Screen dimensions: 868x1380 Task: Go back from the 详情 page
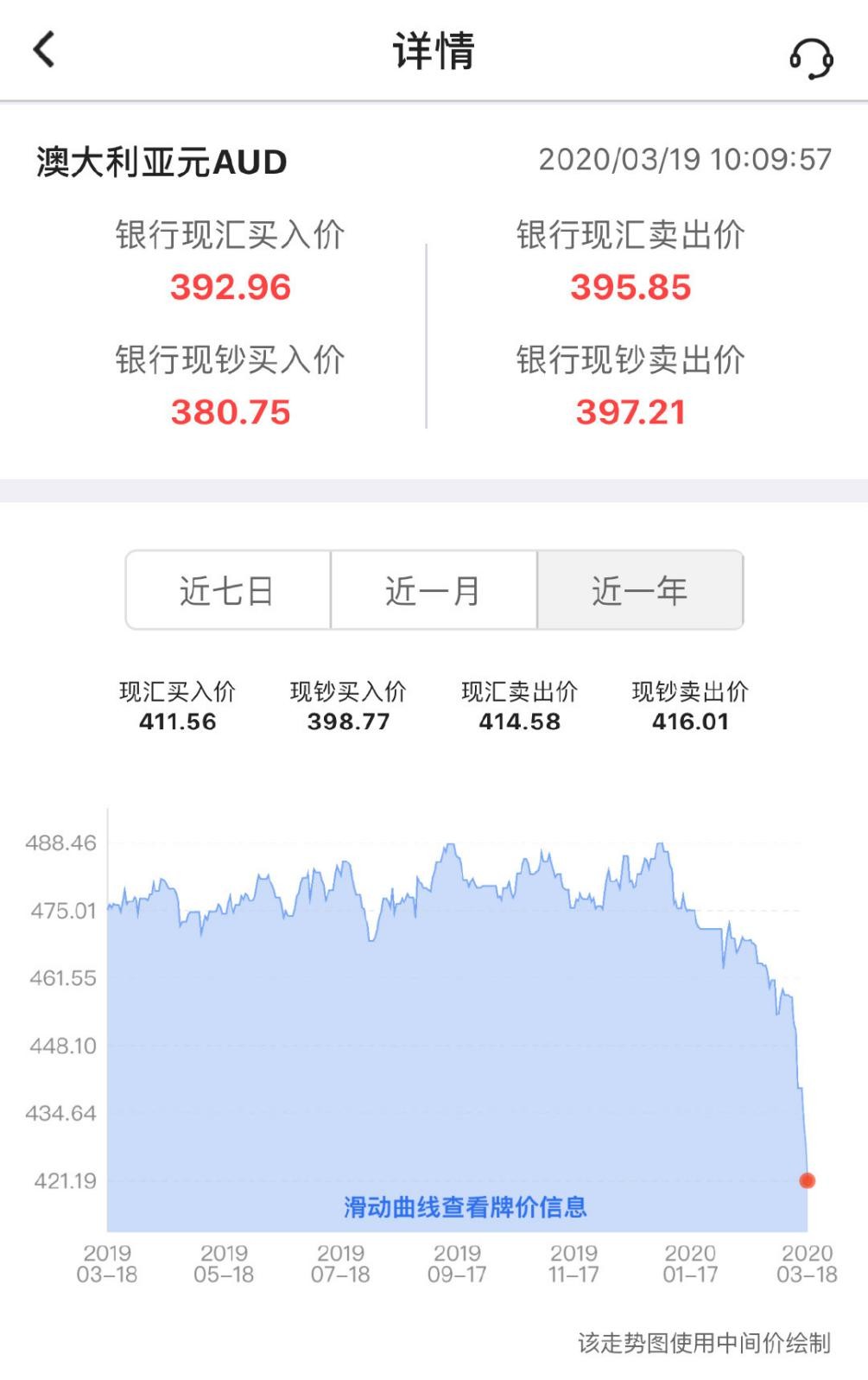(44, 49)
